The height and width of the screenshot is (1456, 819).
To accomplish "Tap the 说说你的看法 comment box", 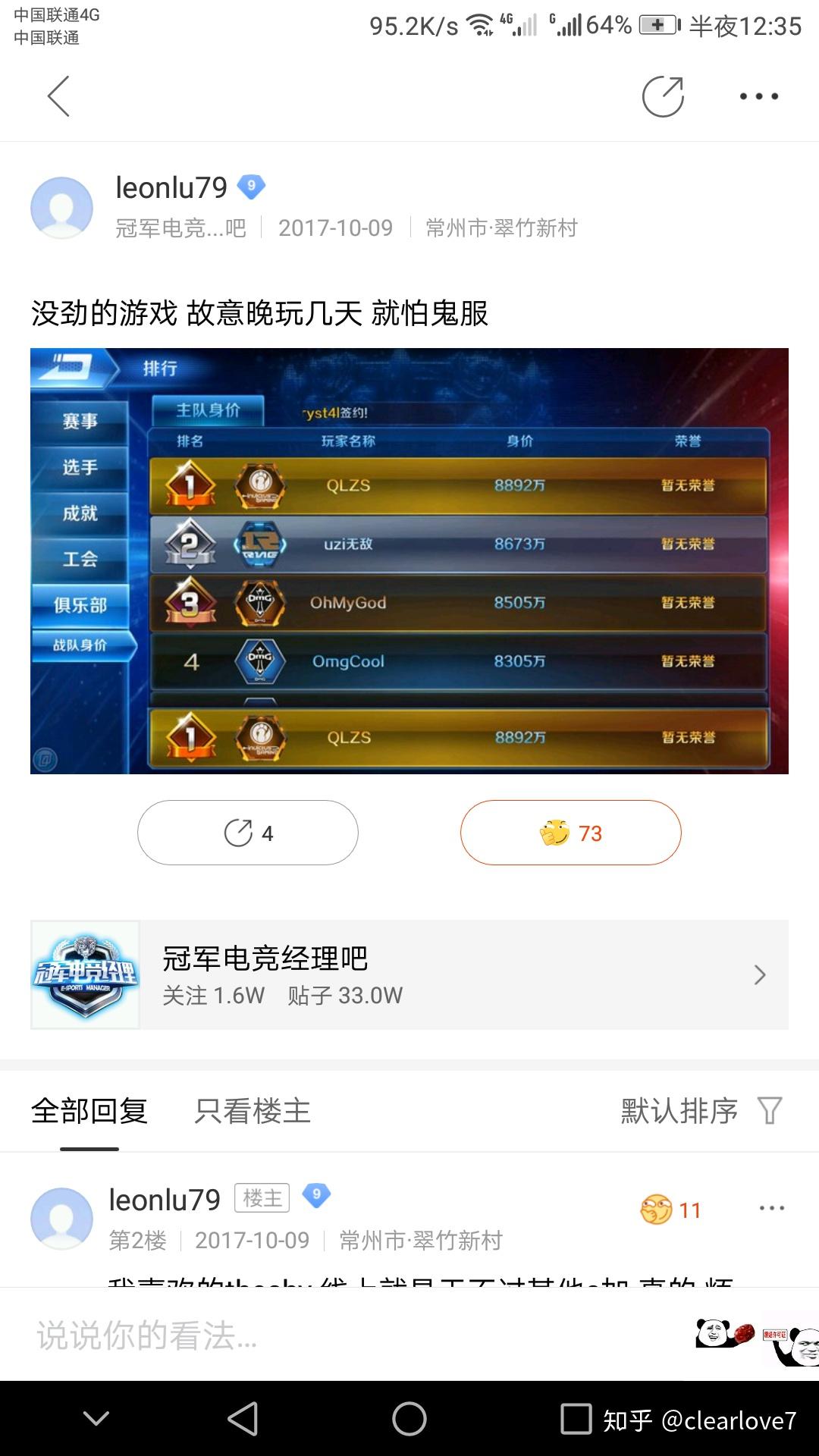I will coord(349,1335).
